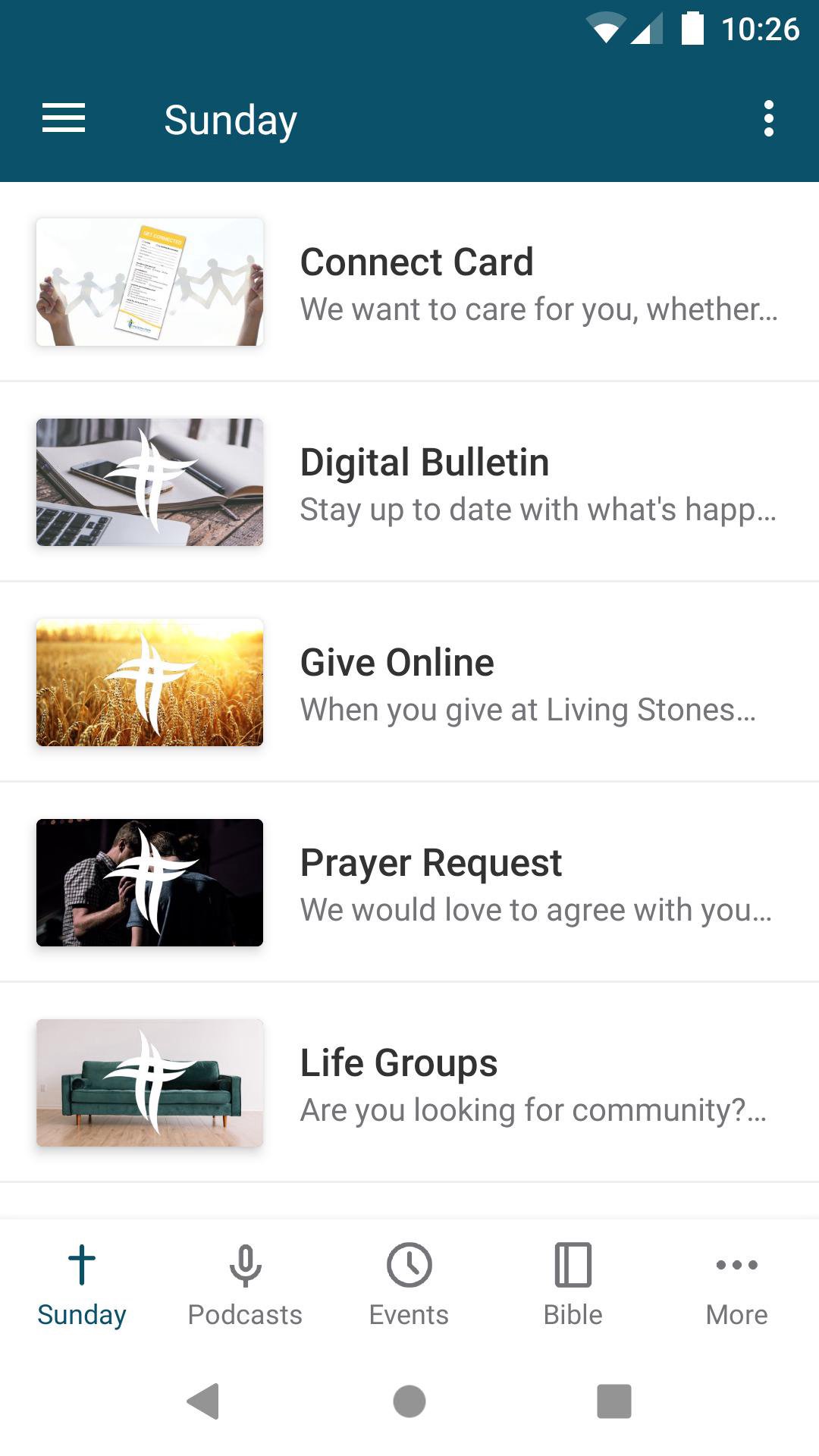The height and width of the screenshot is (1456, 819).
Task: Select Give Online
Action: point(409,682)
